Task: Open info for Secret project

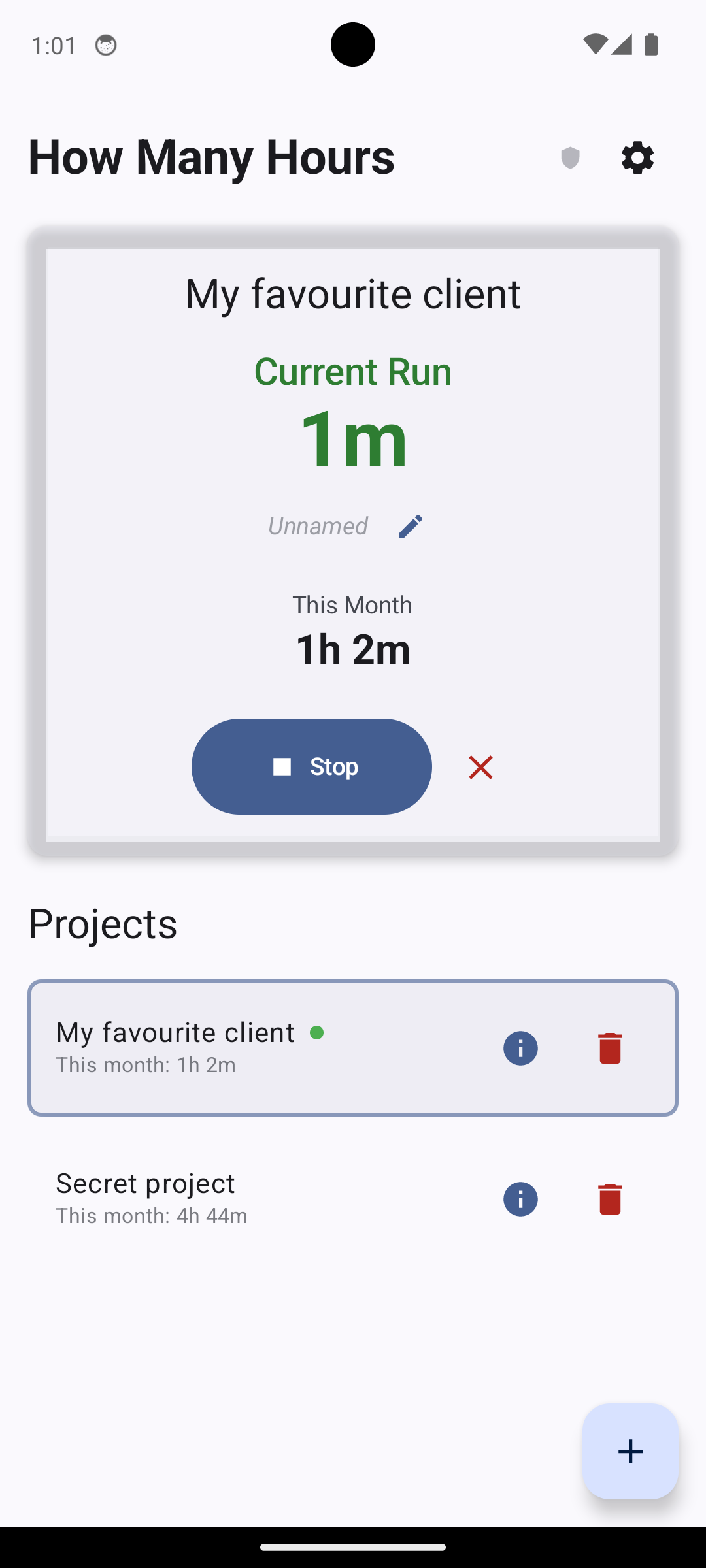Action: [x=520, y=1199]
